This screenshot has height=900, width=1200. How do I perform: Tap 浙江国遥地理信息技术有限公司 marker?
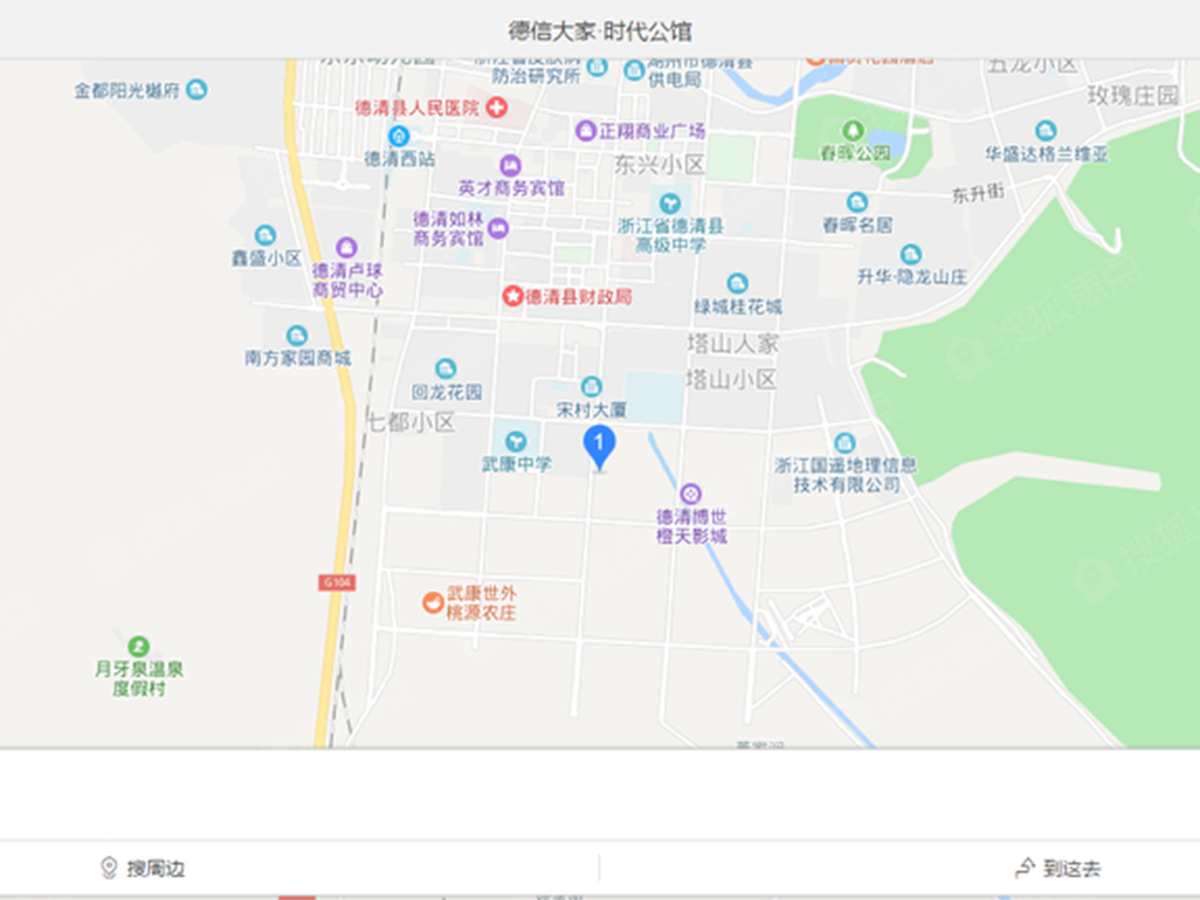coord(845,443)
